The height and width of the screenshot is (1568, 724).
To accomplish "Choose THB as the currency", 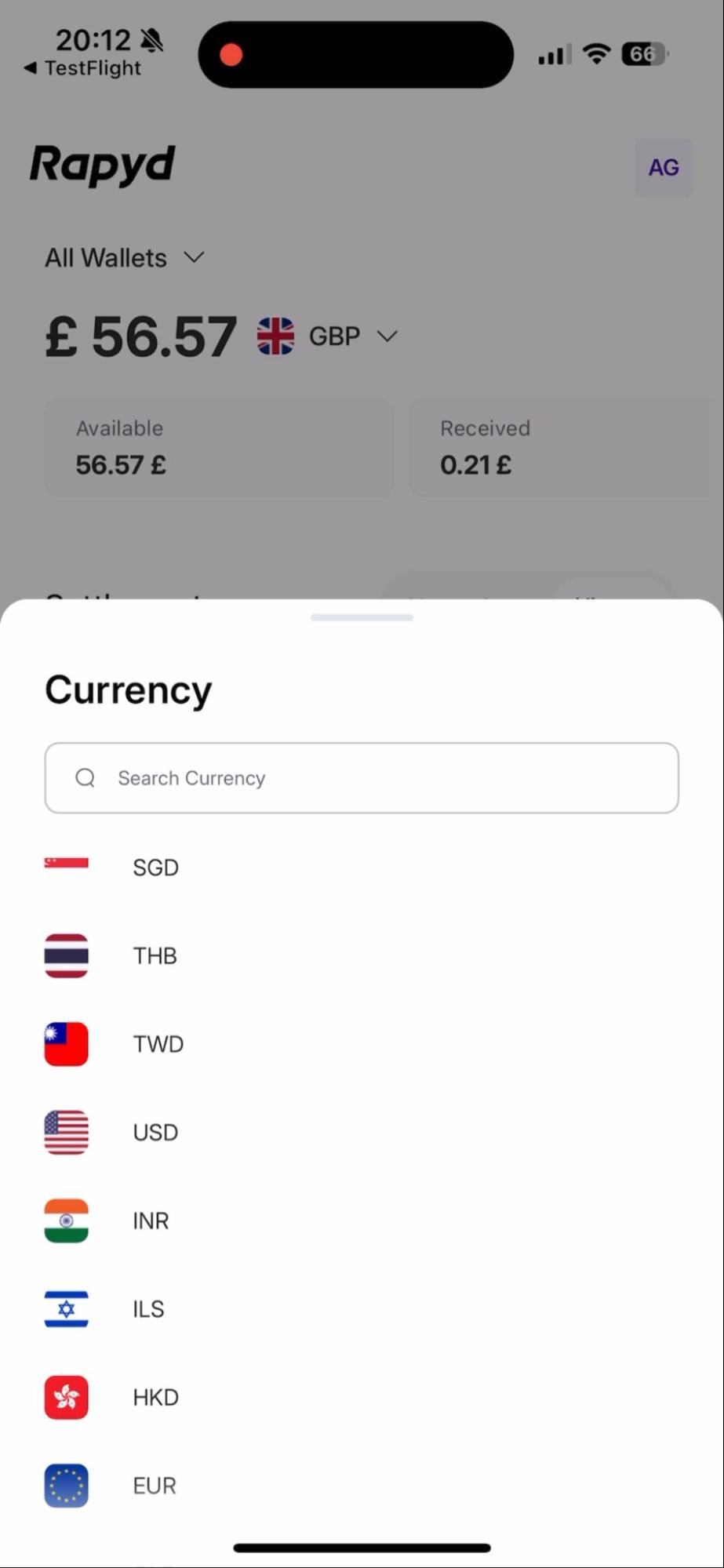I will pyautogui.click(x=155, y=955).
